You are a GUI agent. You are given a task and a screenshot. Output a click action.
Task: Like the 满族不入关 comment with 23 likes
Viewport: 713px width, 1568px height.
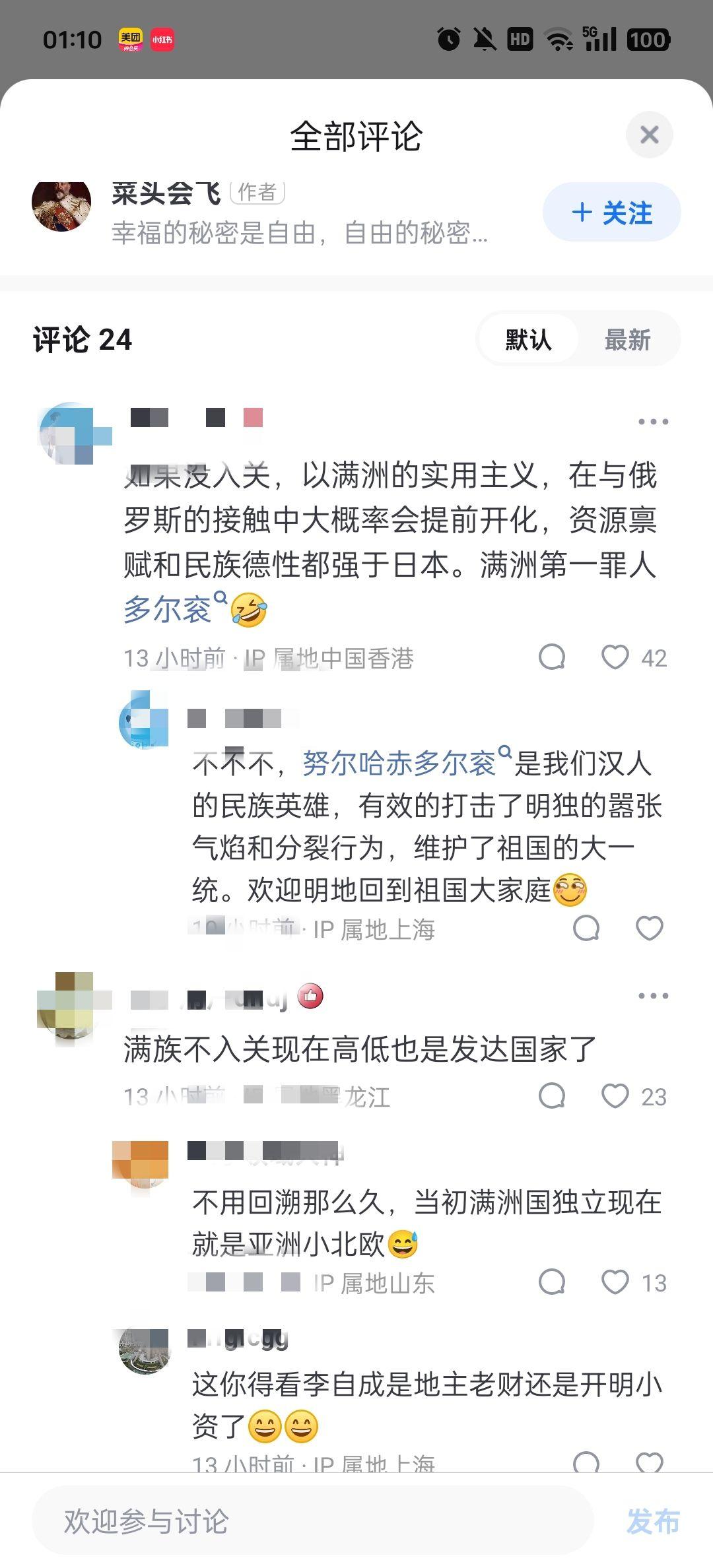click(x=615, y=1096)
